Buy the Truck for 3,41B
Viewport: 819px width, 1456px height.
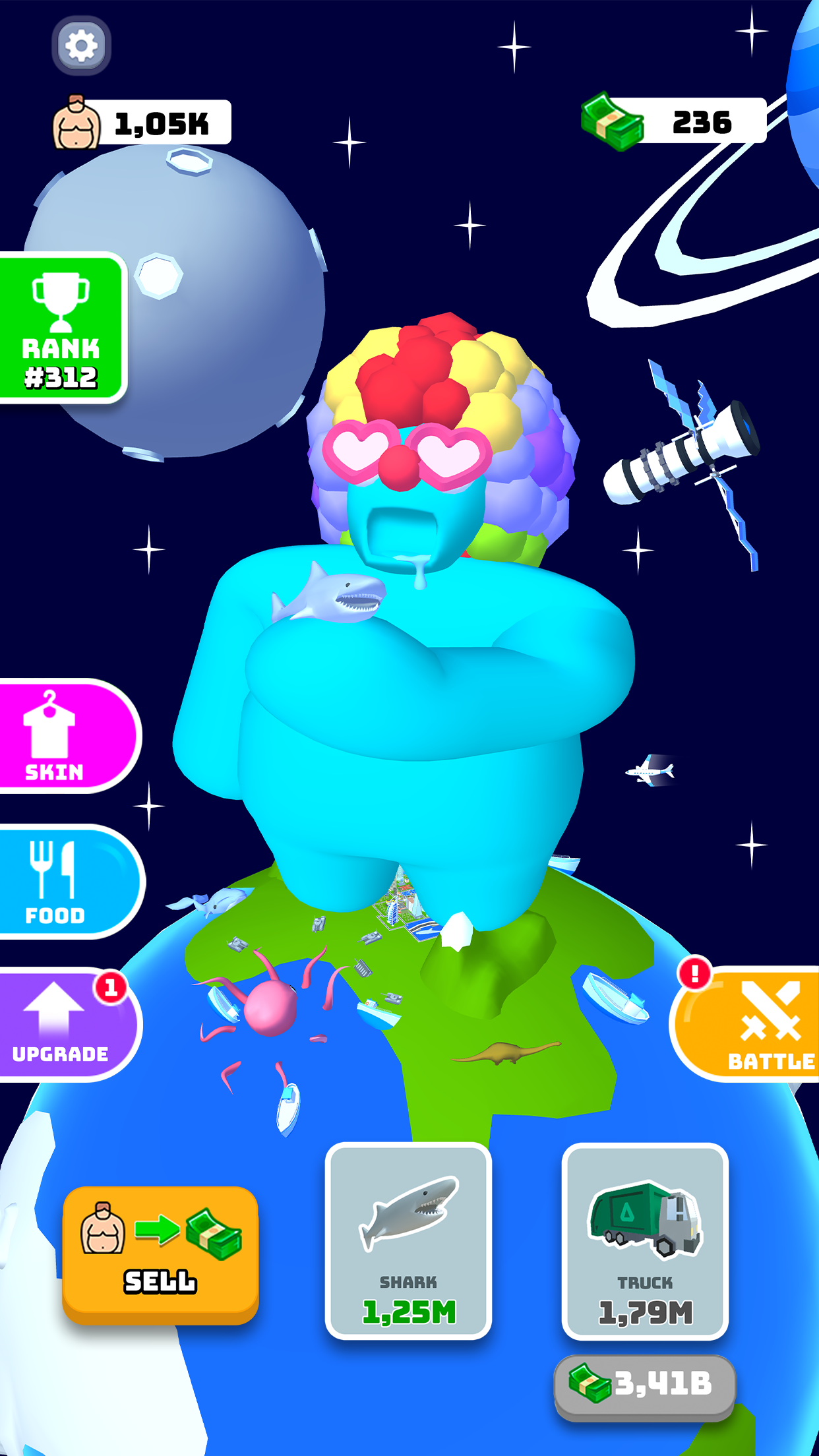644,1383
